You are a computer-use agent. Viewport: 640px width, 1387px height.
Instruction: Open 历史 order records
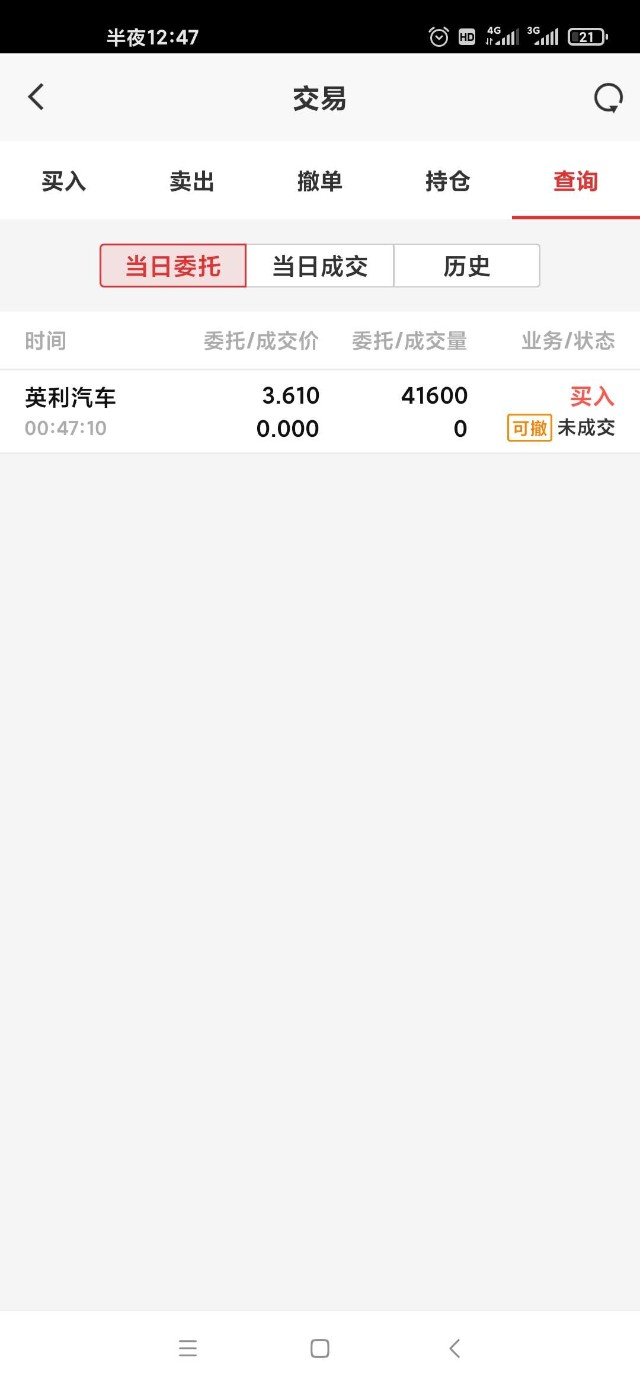click(x=467, y=266)
